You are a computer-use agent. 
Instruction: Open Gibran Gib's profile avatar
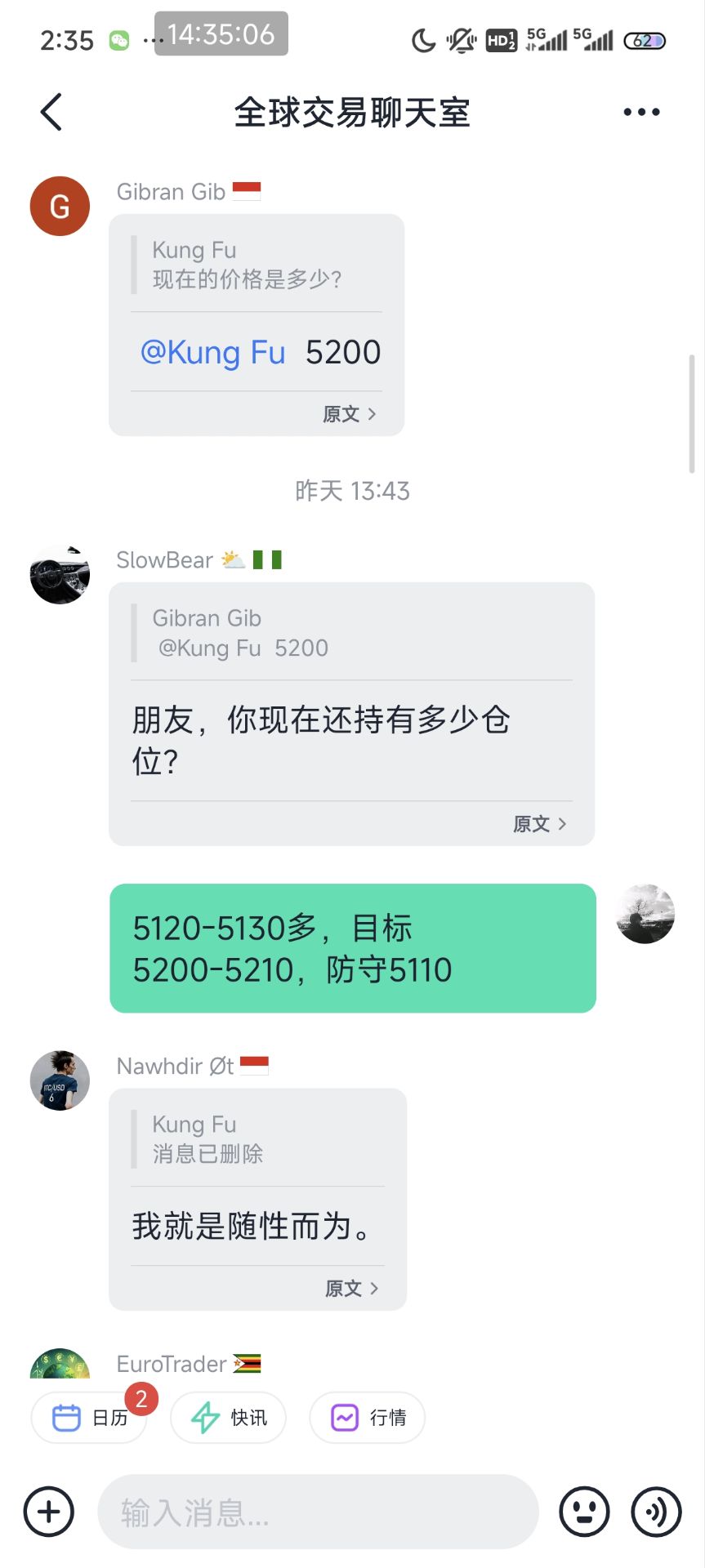[60, 207]
